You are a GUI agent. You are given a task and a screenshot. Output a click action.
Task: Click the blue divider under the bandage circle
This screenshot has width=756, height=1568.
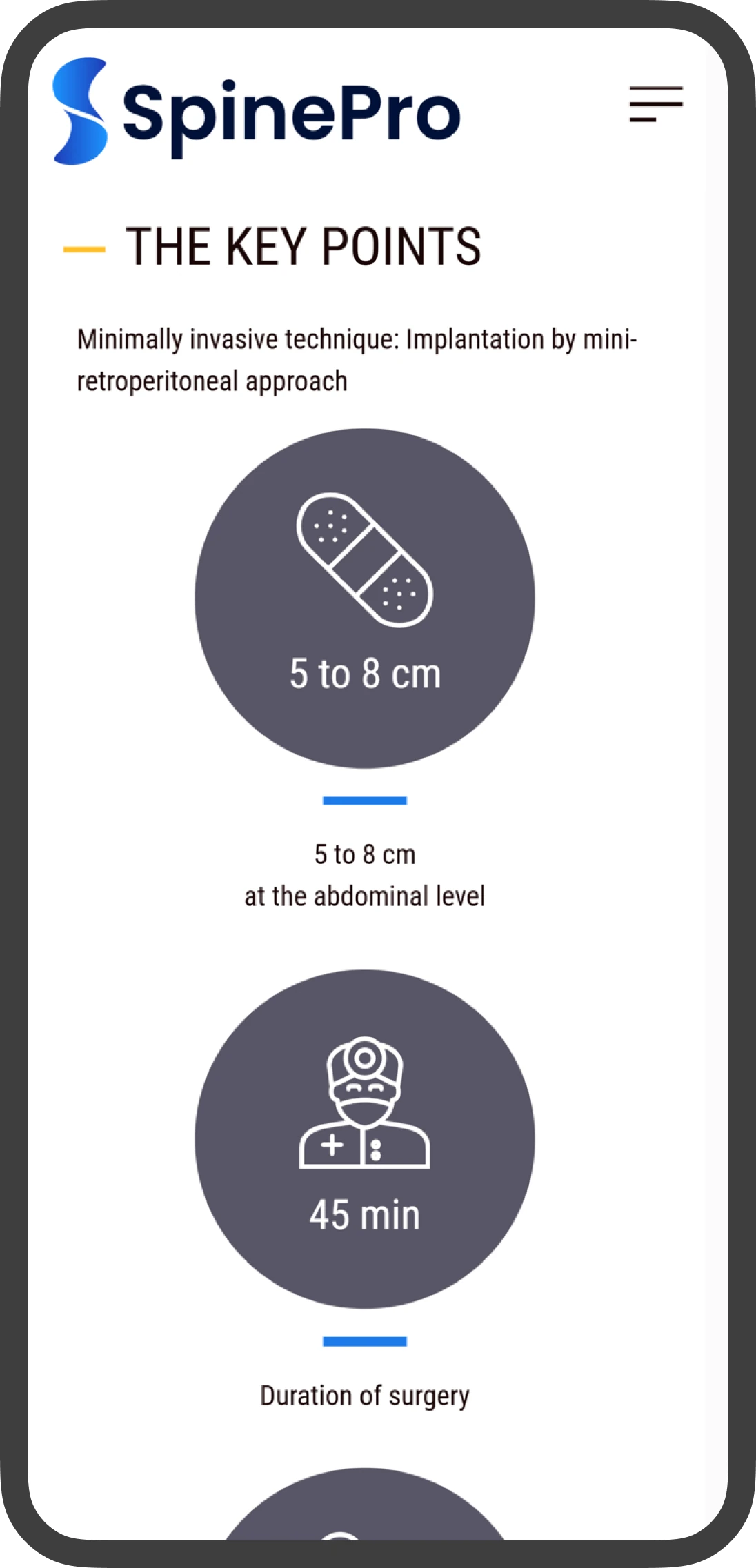(x=364, y=801)
